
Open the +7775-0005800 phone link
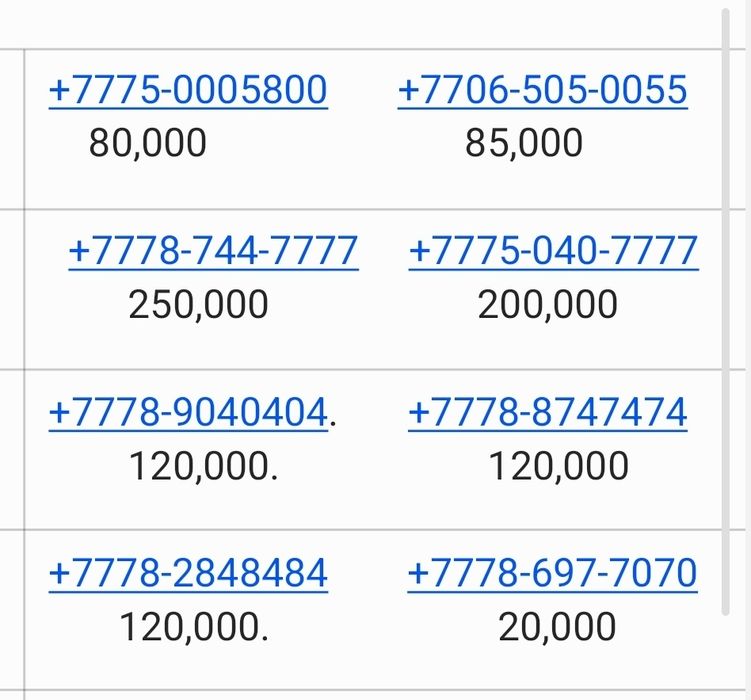(187, 90)
